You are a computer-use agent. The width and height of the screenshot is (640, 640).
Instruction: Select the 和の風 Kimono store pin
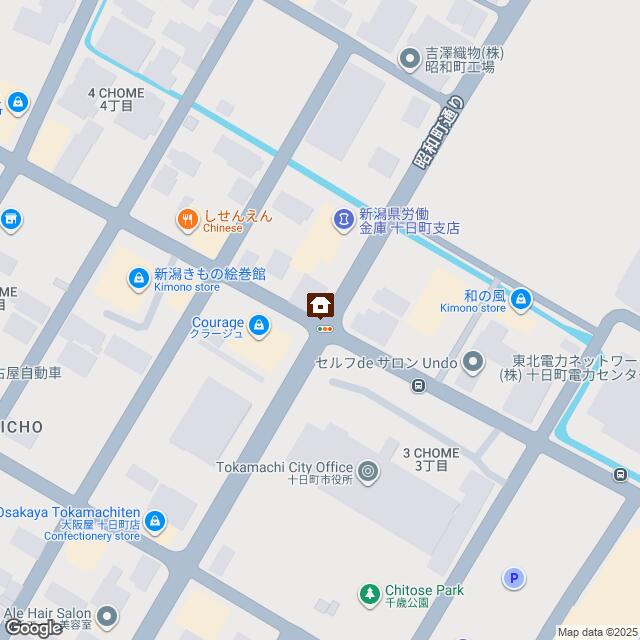point(522,297)
